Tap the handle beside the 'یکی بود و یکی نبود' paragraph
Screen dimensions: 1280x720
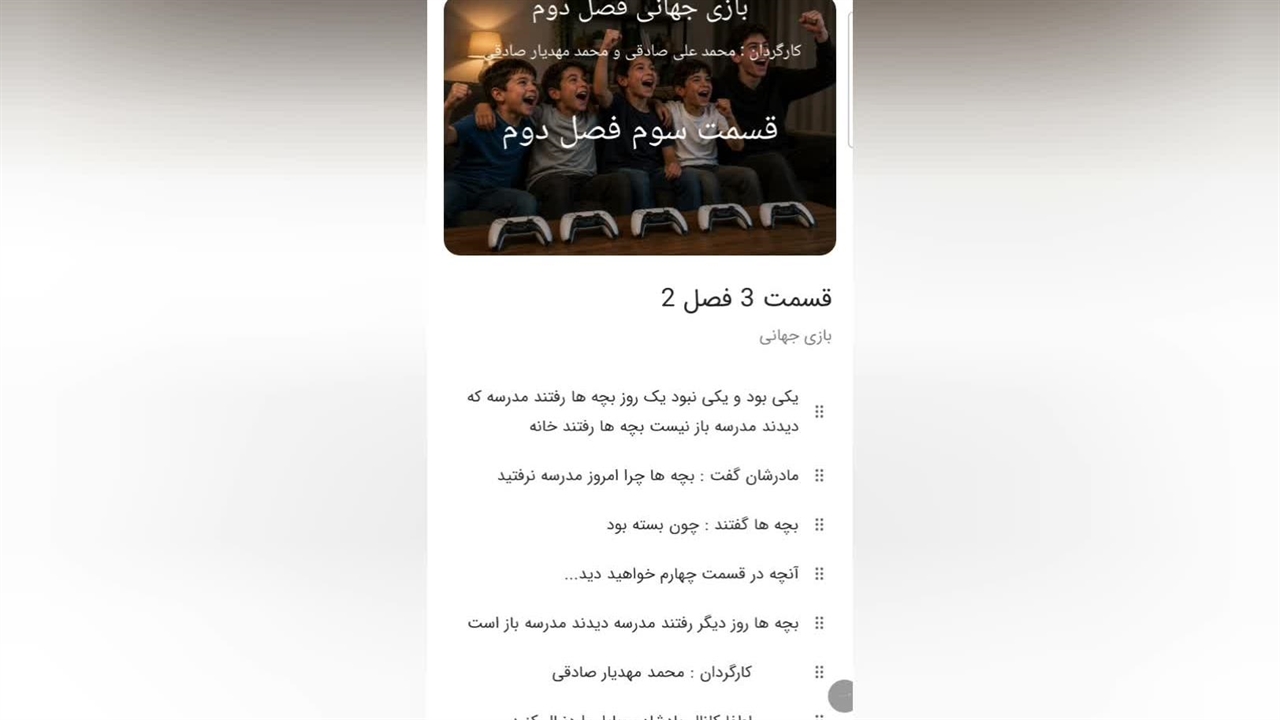[819, 412]
